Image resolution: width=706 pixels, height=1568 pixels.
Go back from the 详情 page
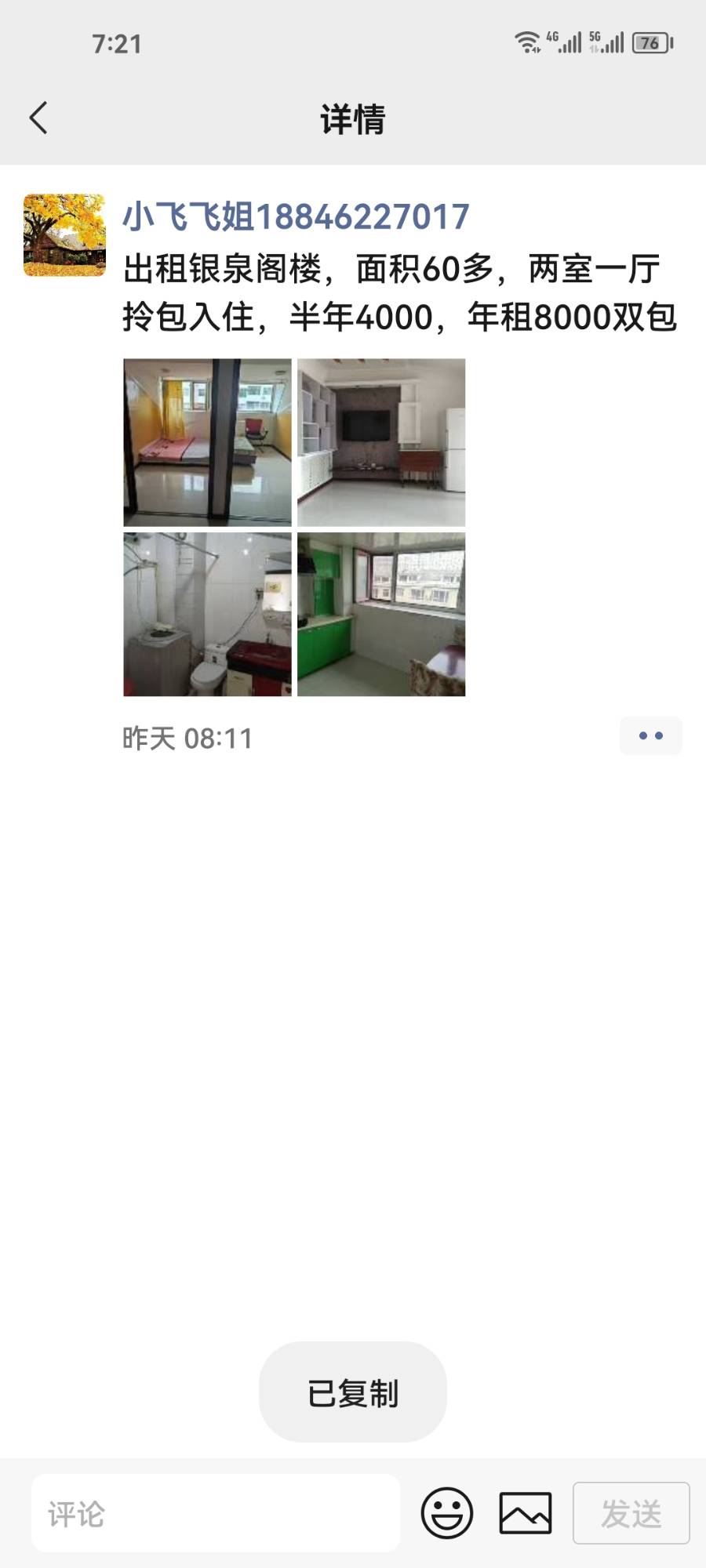(x=39, y=118)
